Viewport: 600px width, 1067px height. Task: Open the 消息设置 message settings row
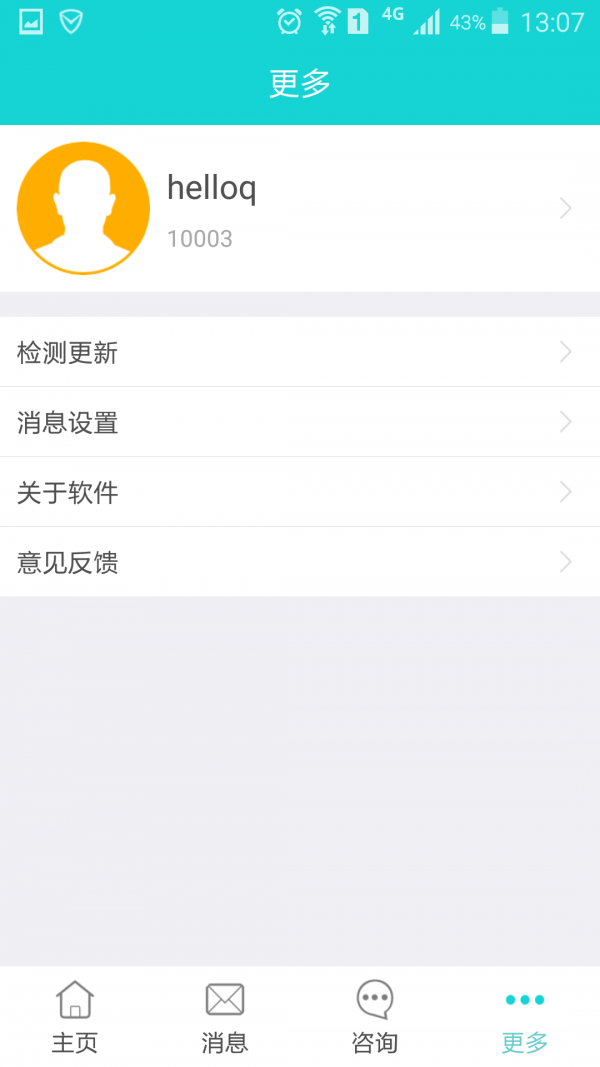tap(300, 422)
